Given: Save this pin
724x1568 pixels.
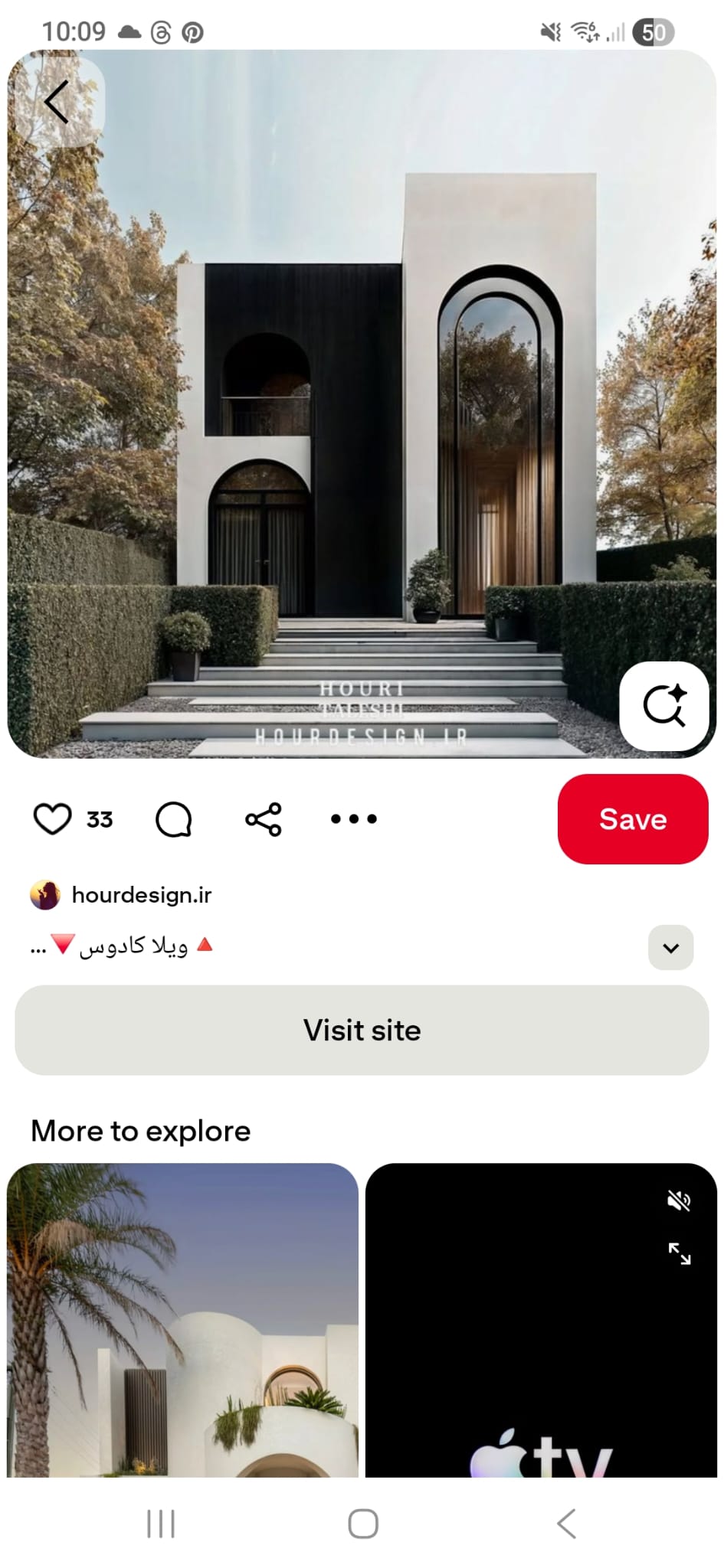Looking at the screenshot, I should 632,819.
